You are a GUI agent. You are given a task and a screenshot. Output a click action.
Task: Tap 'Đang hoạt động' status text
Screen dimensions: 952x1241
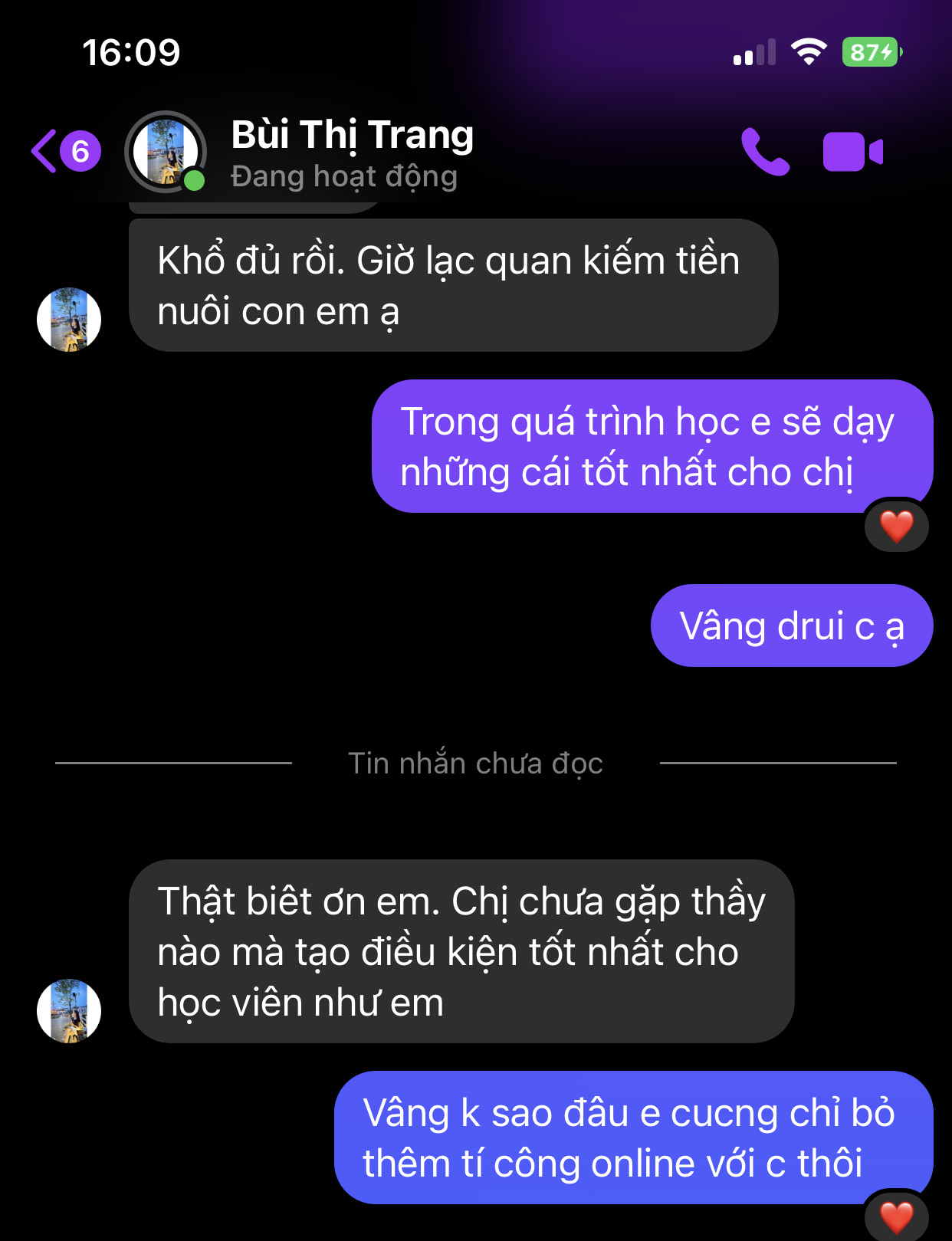(340, 177)
